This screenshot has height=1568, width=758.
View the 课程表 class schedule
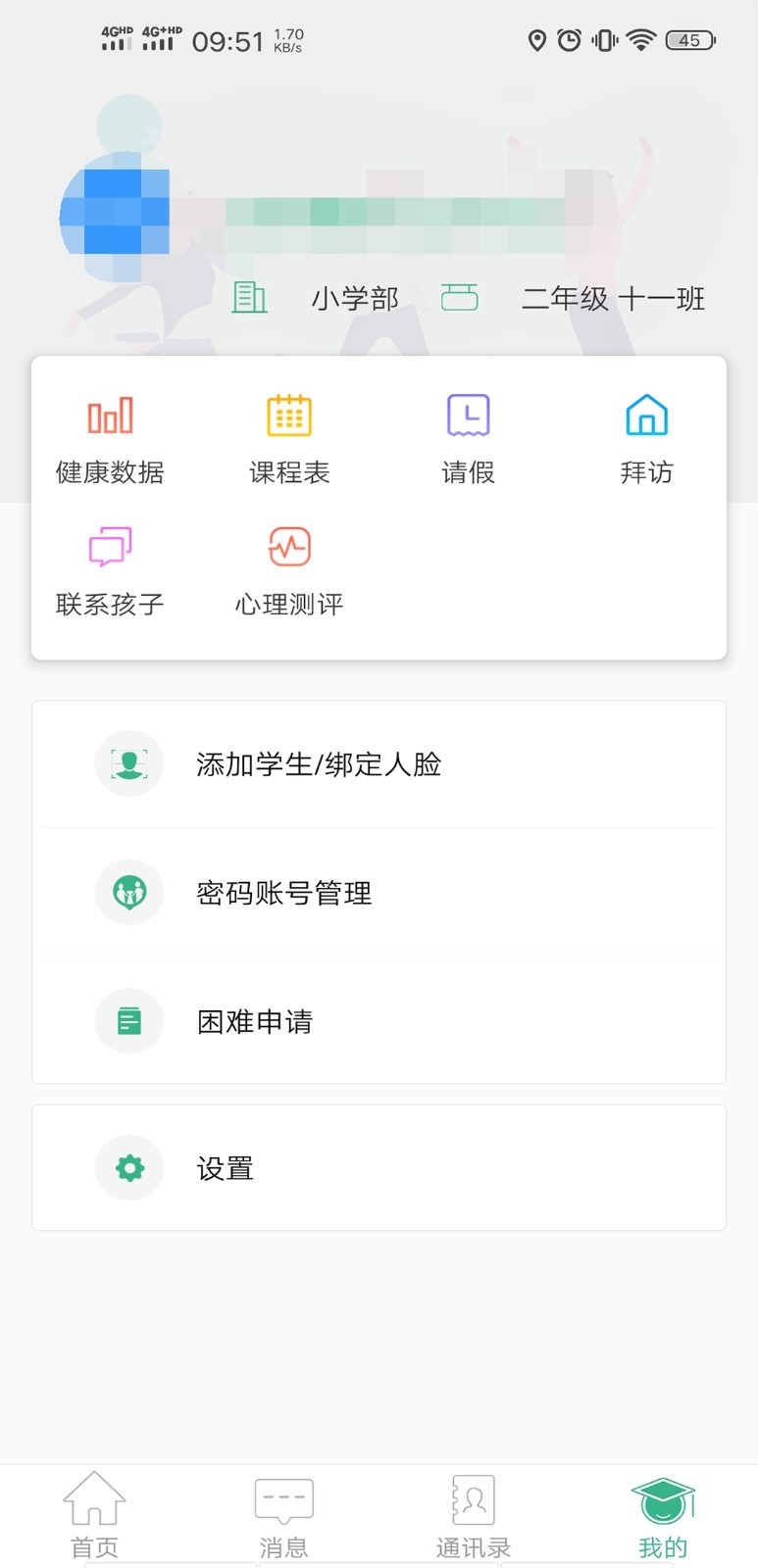pyautogui.click(x=289, y=439)
